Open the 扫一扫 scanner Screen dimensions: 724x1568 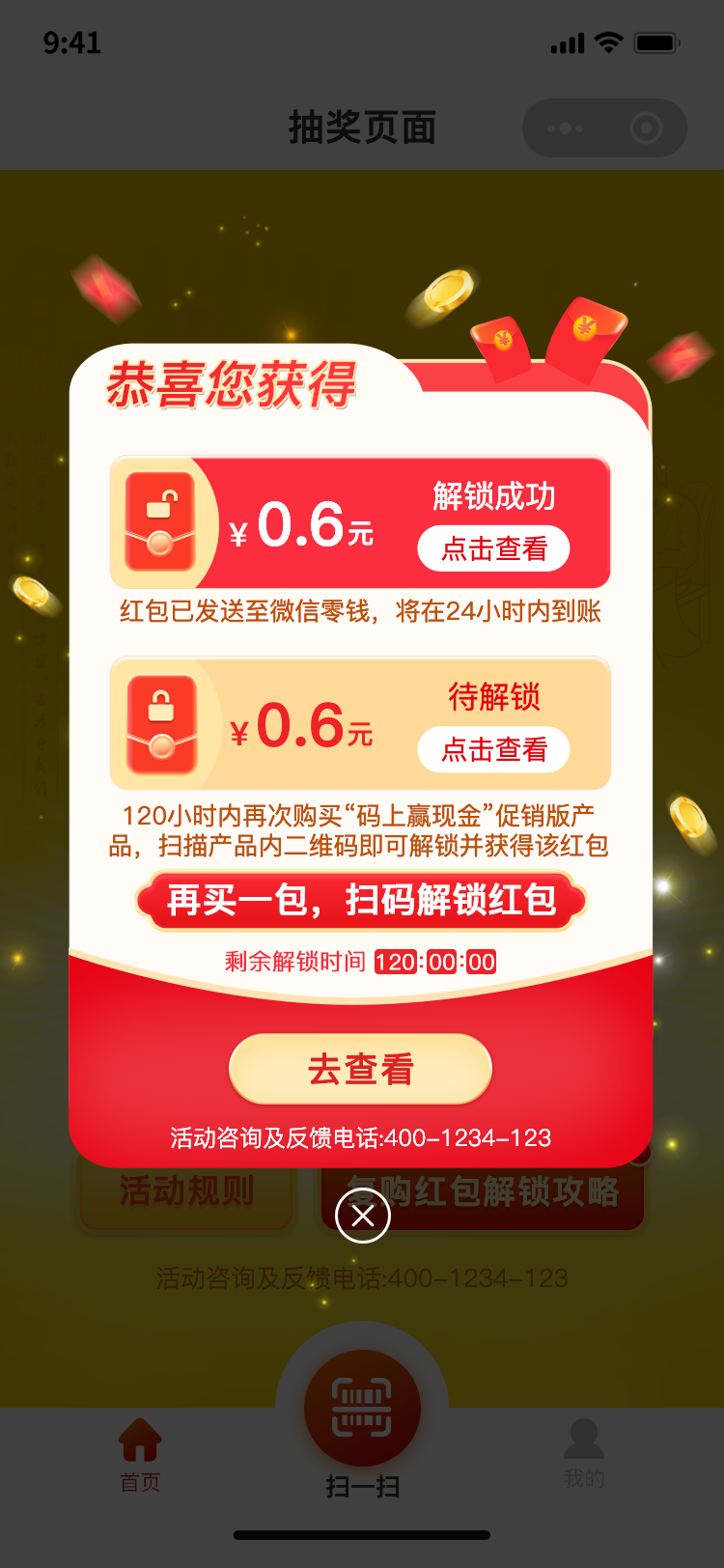coord(362,1410)
